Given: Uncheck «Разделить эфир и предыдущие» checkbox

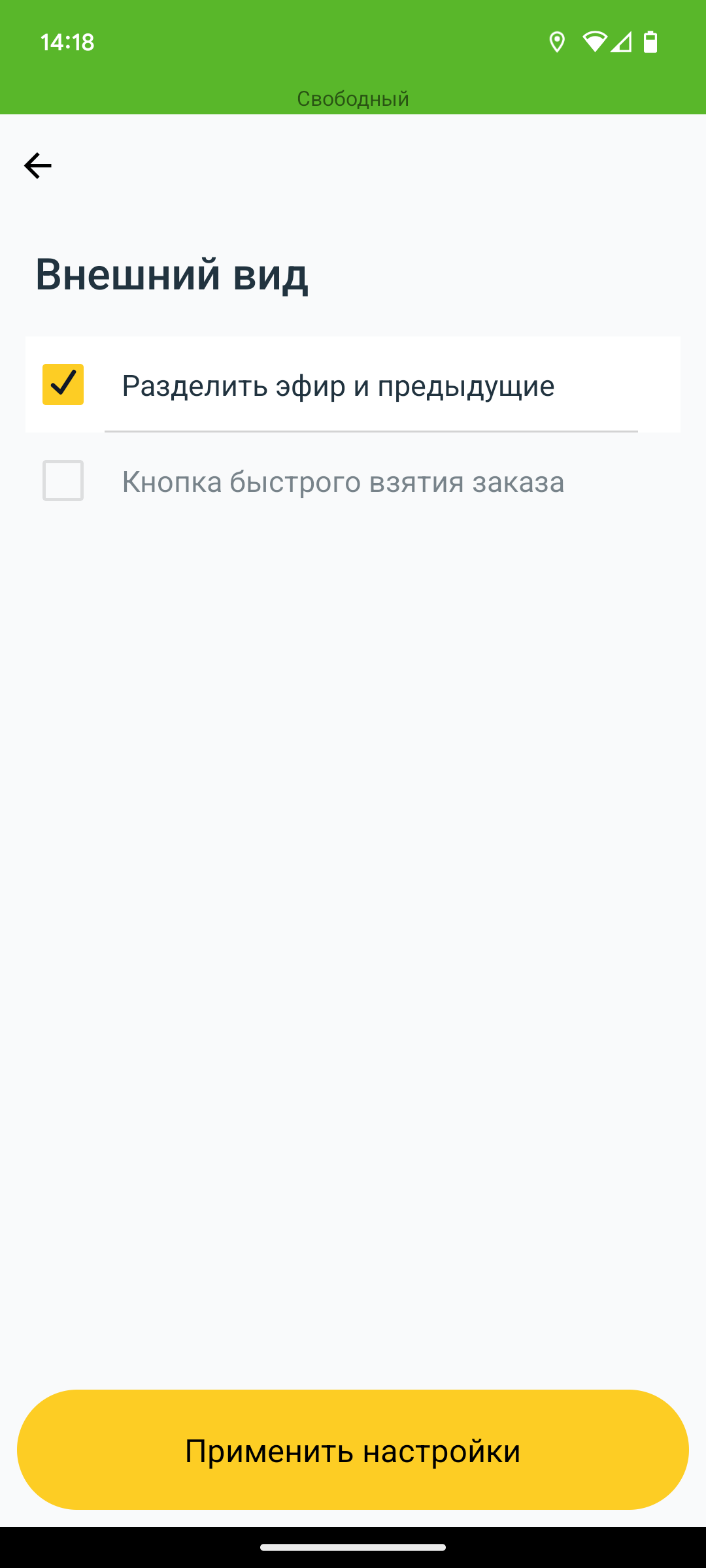Looking at the screenshot, I should pyautogui.click(x=63, y=384).
